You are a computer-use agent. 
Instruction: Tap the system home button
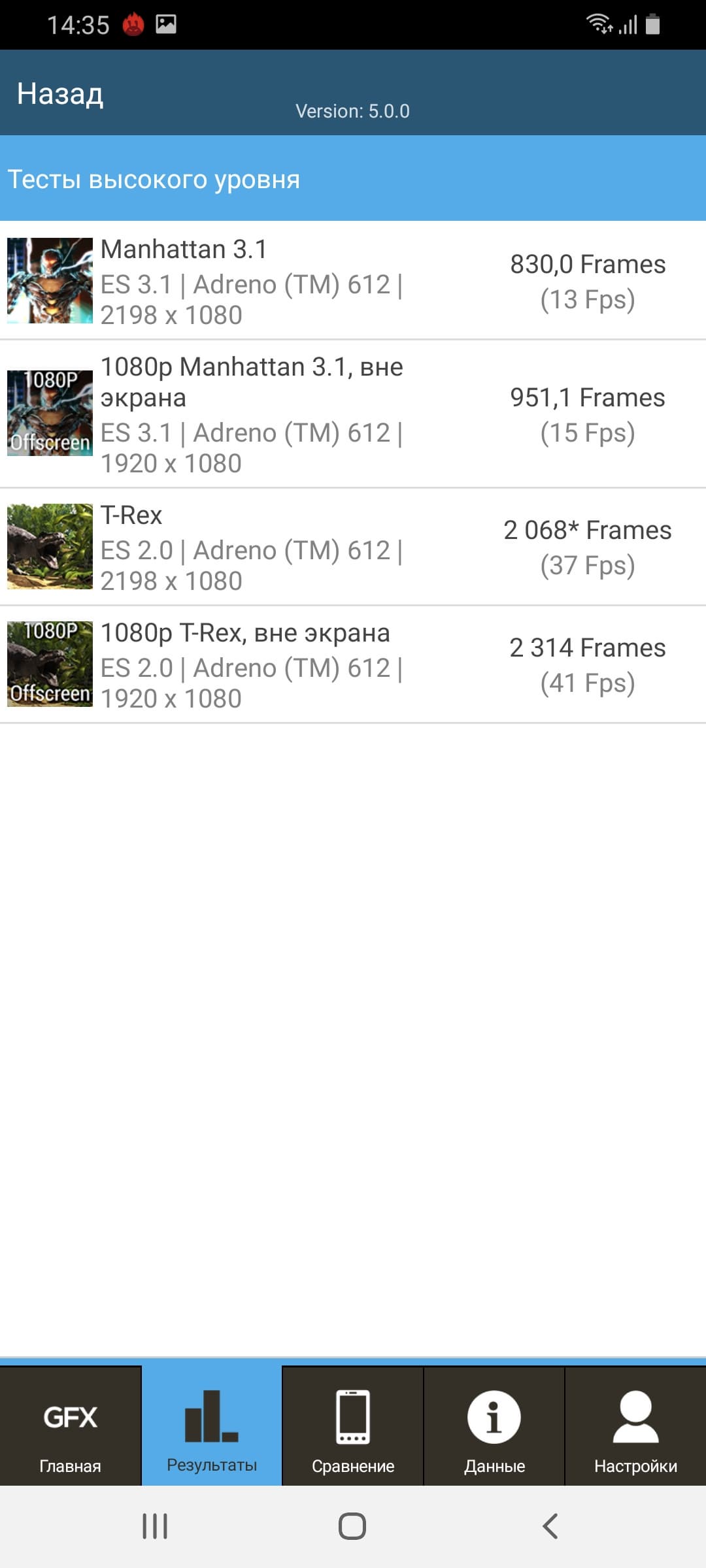click(x=352, y=1526)
